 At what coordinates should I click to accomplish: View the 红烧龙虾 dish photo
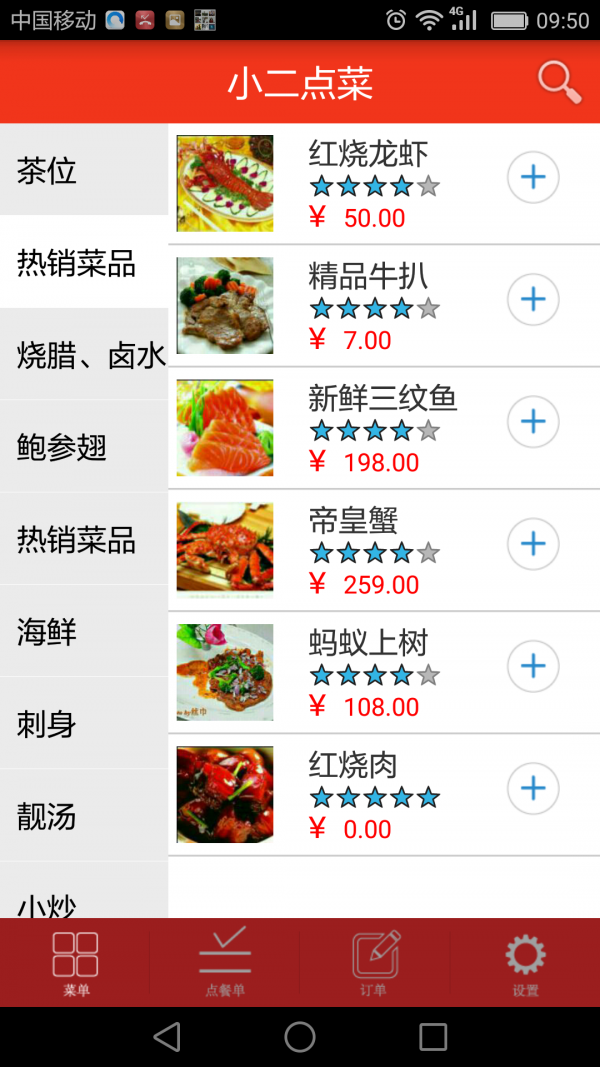click(225, 183)
